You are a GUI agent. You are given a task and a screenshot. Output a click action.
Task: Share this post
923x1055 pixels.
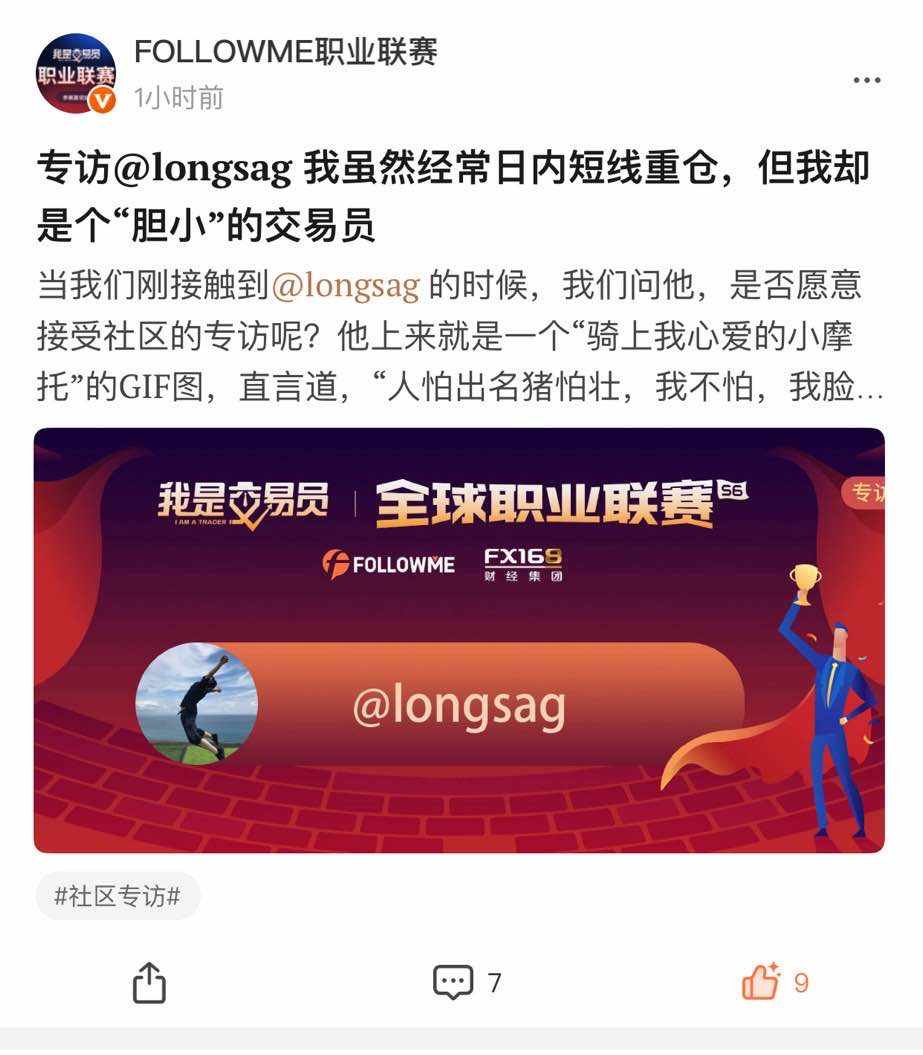148,983
